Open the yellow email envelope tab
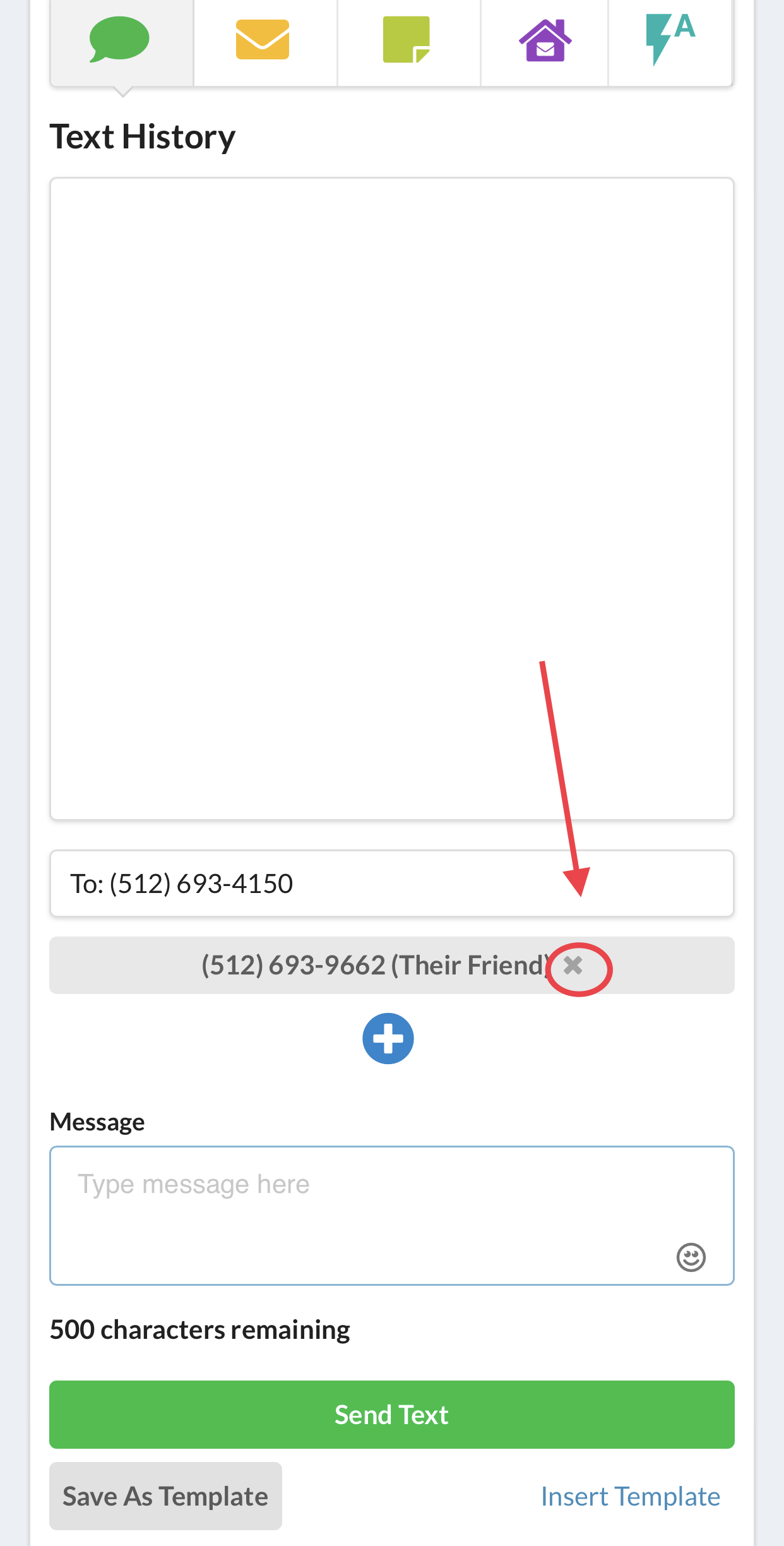 [x=263, y=40]
